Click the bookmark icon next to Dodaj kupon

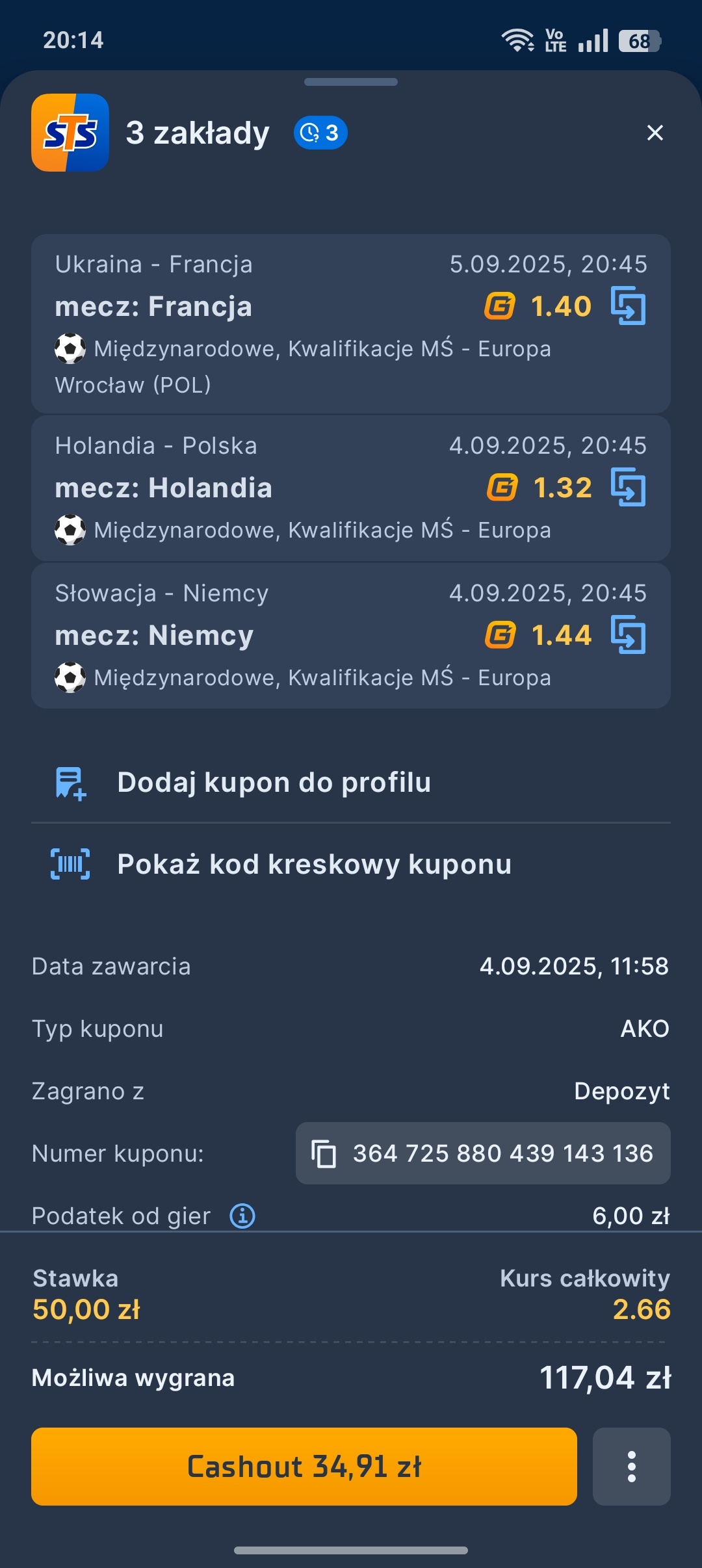(x=68, y=783)
